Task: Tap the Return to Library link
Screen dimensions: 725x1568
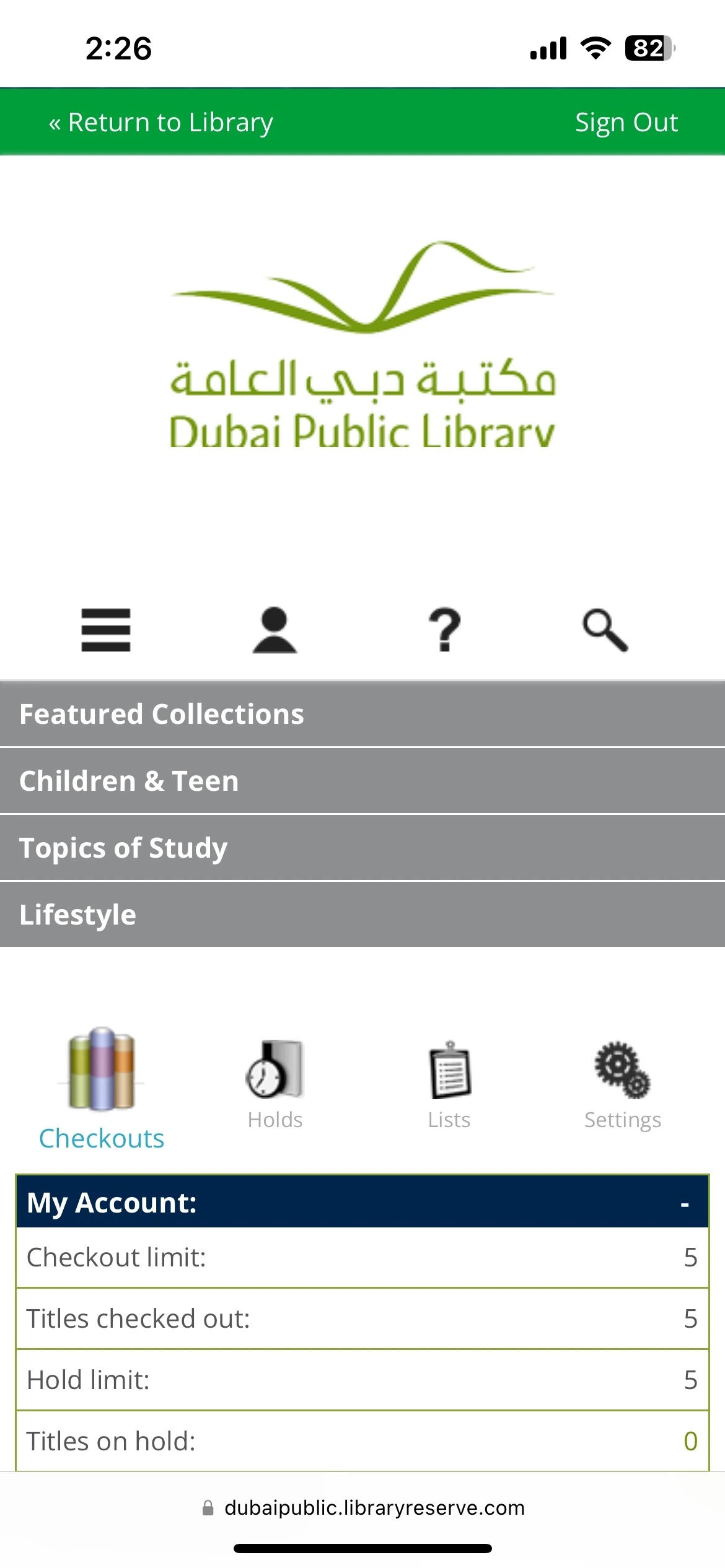Action: (x=161, y=122)
